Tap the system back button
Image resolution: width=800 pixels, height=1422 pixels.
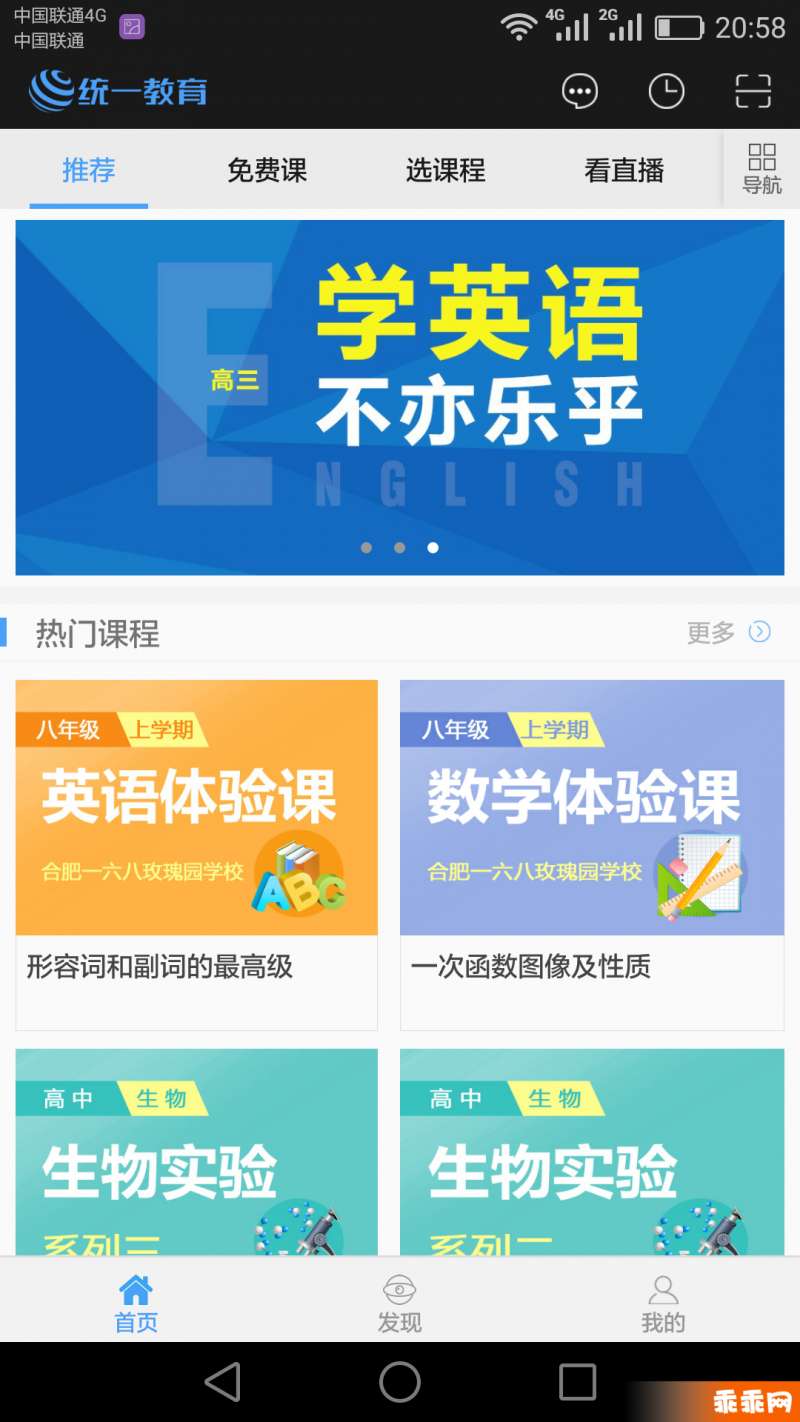click(223, 1382)
